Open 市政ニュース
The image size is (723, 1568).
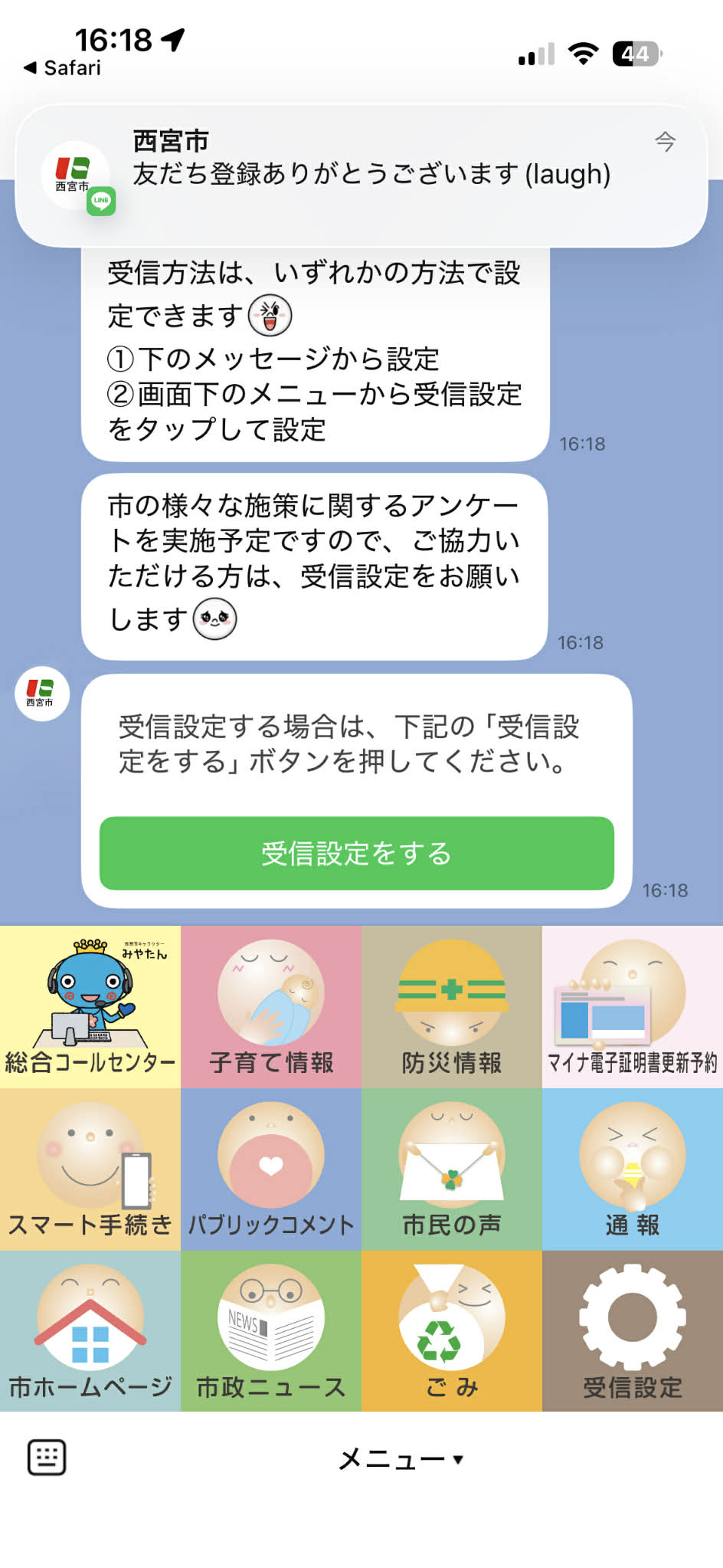pyautogui.click(x=271, y=1331)
